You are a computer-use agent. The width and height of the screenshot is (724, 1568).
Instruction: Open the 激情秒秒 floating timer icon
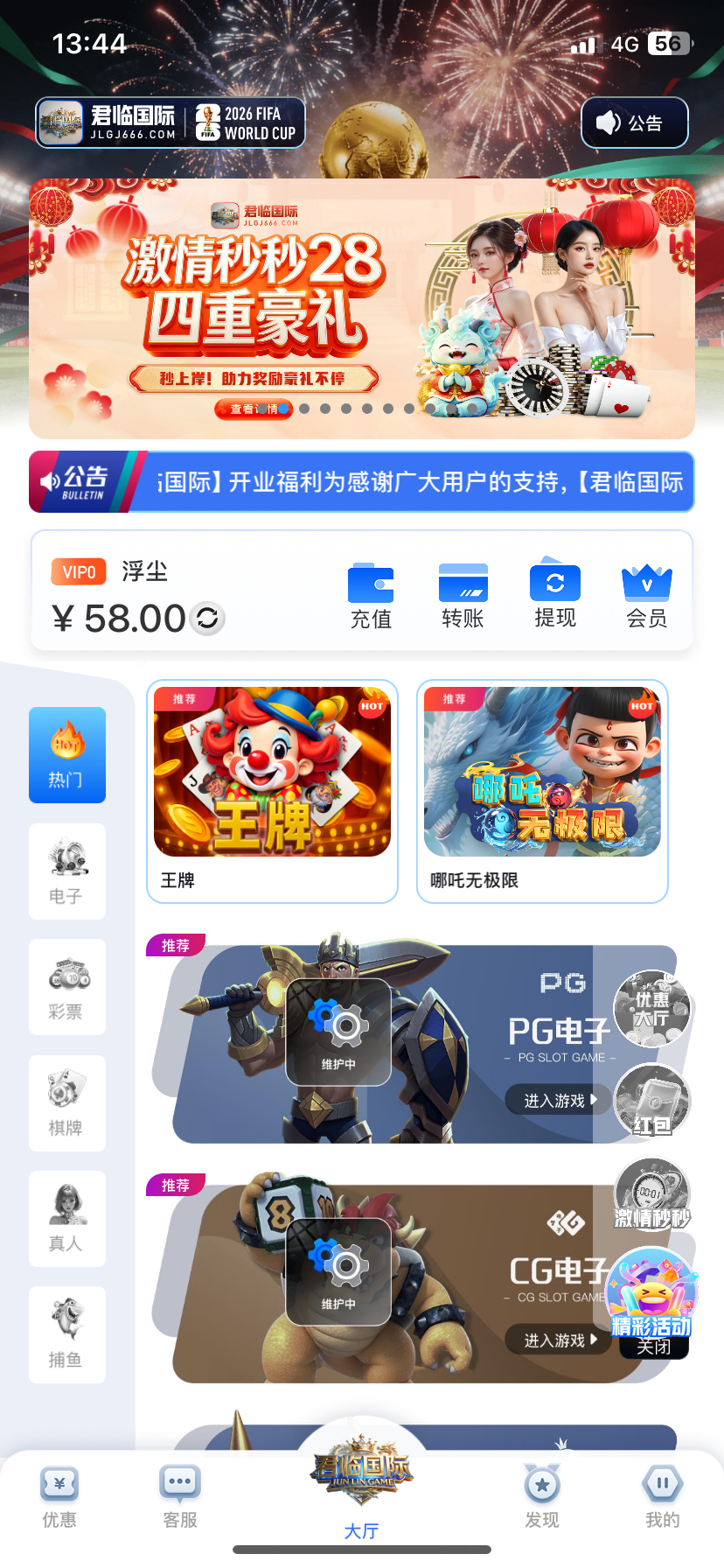pyautogui.click(x=652, y=1193)
